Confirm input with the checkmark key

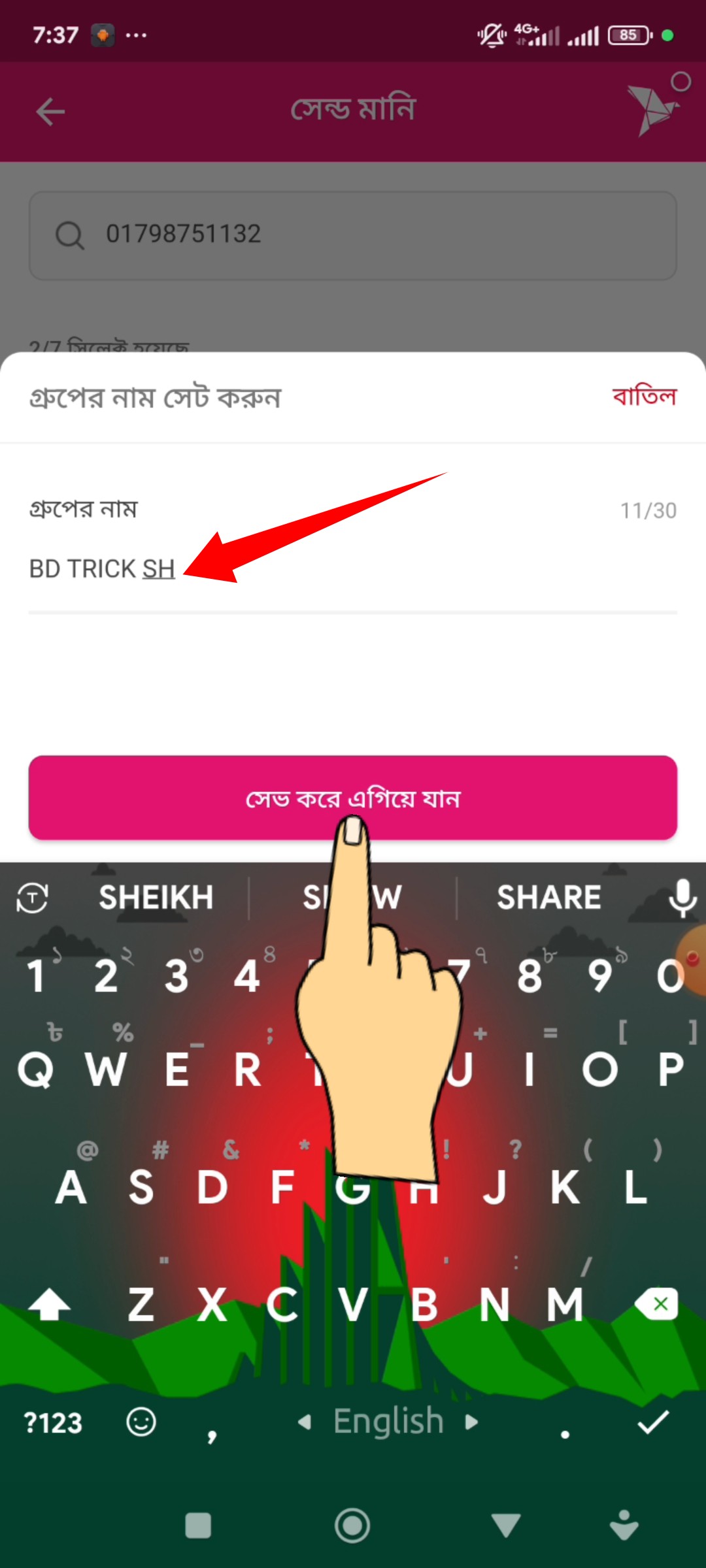652,1422
